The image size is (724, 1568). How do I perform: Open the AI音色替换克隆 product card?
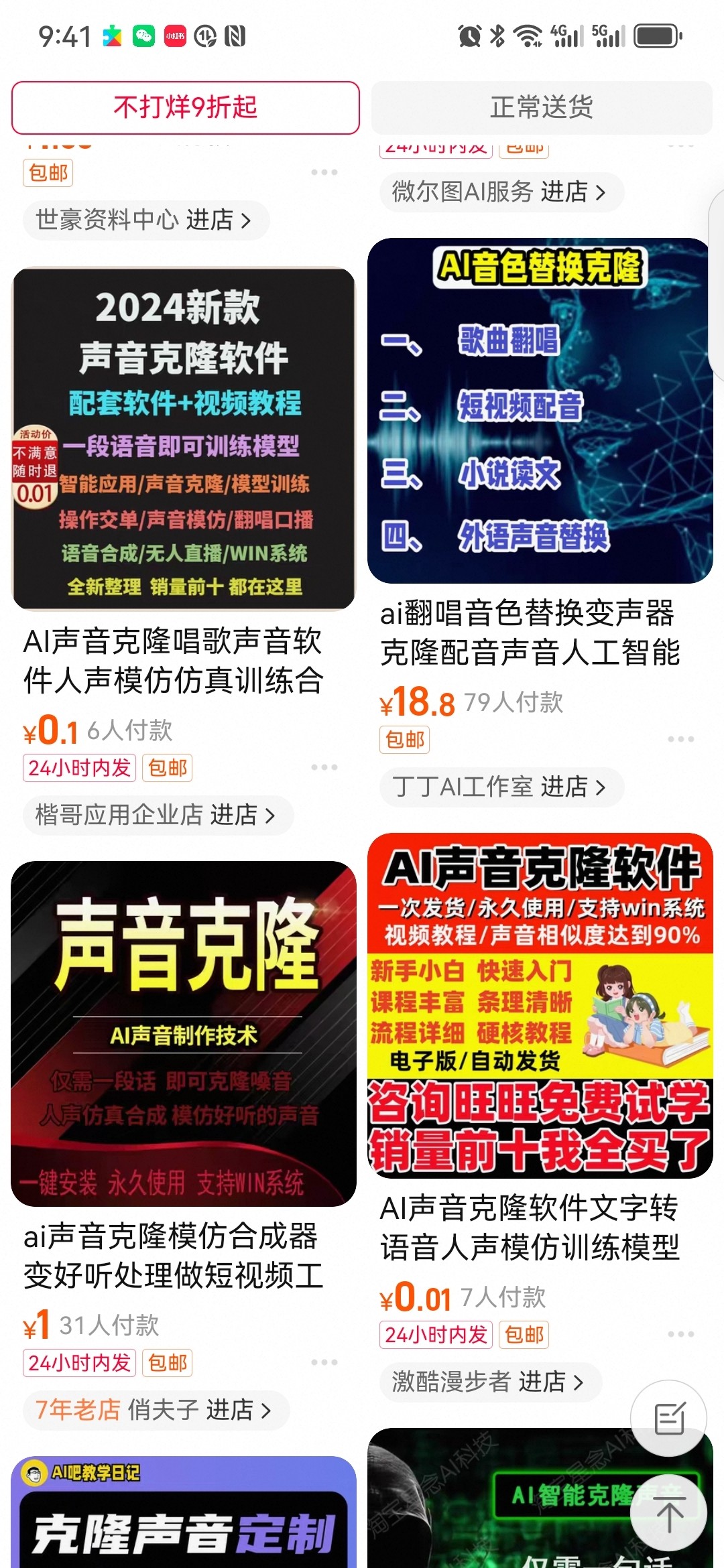tap(540, 410)
